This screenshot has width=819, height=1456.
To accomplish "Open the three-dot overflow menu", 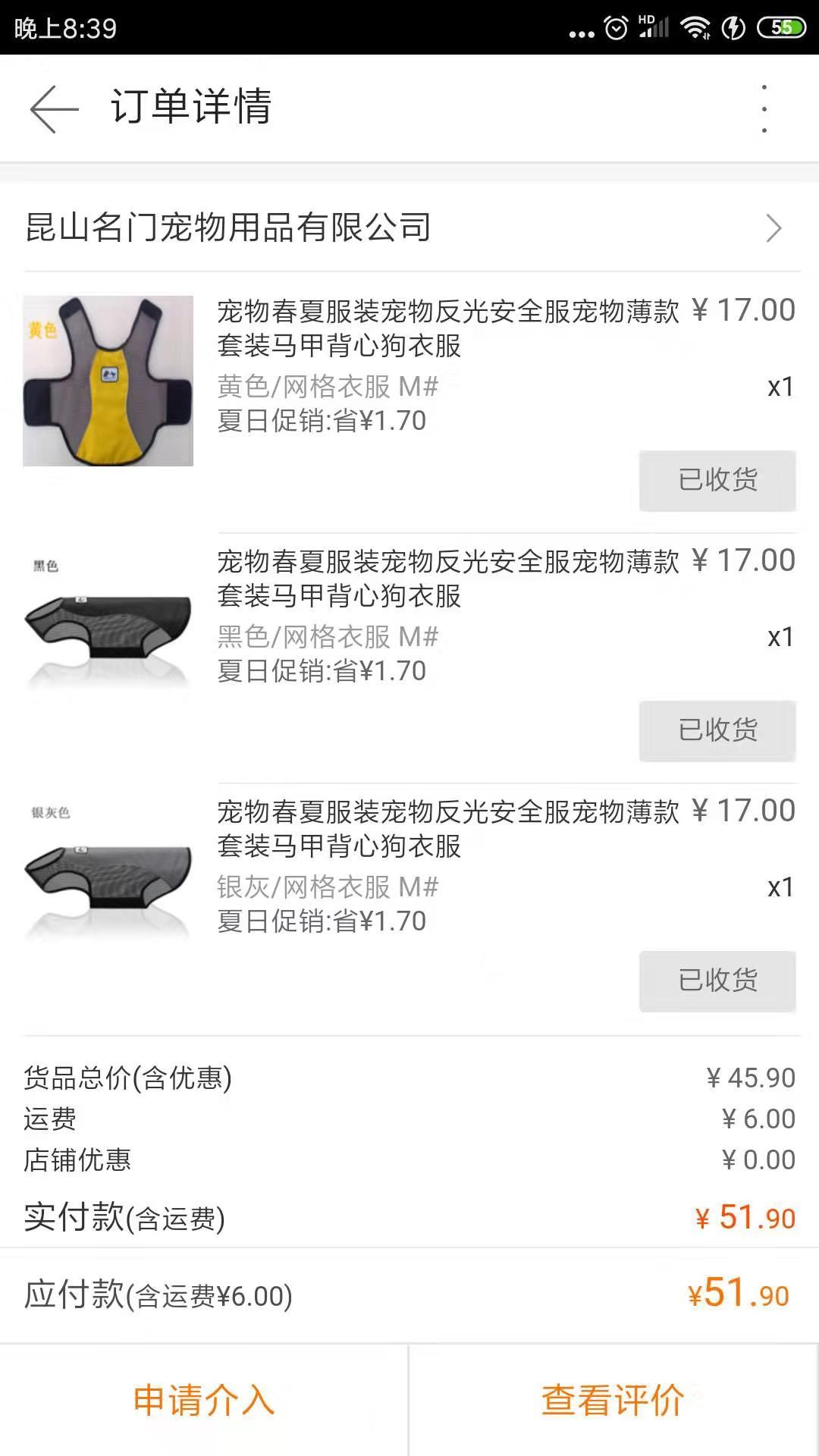I will [764, 109].
